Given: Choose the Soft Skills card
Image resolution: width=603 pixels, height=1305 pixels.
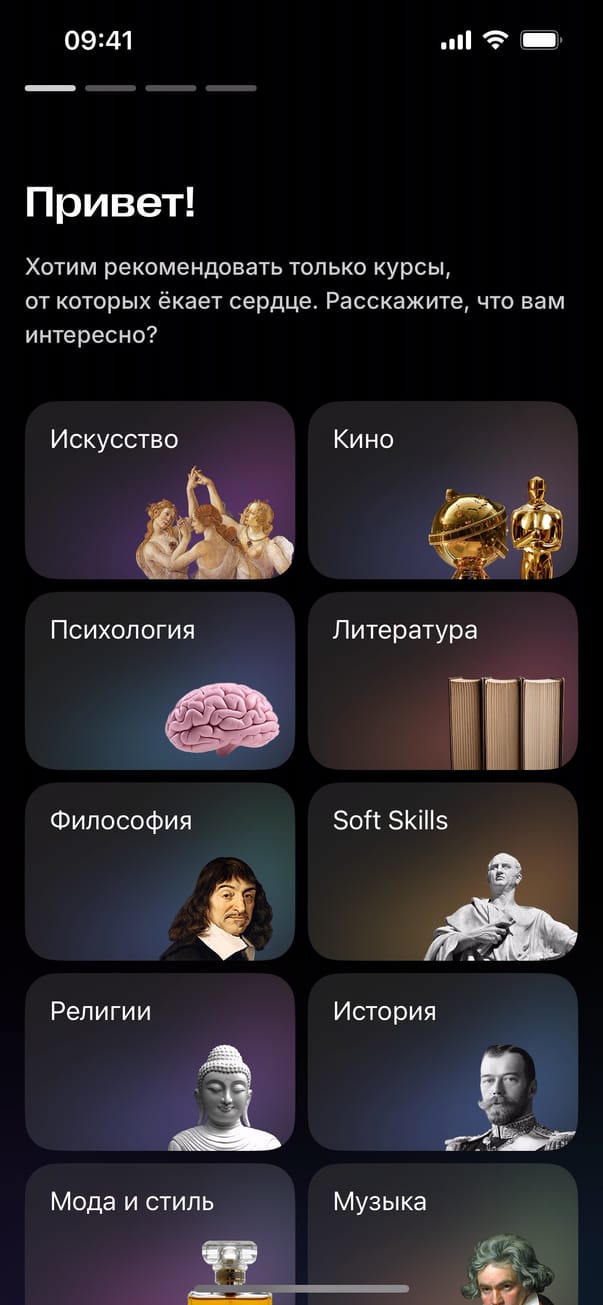Looking at the screenshot, I should click(x=442, y=872).
